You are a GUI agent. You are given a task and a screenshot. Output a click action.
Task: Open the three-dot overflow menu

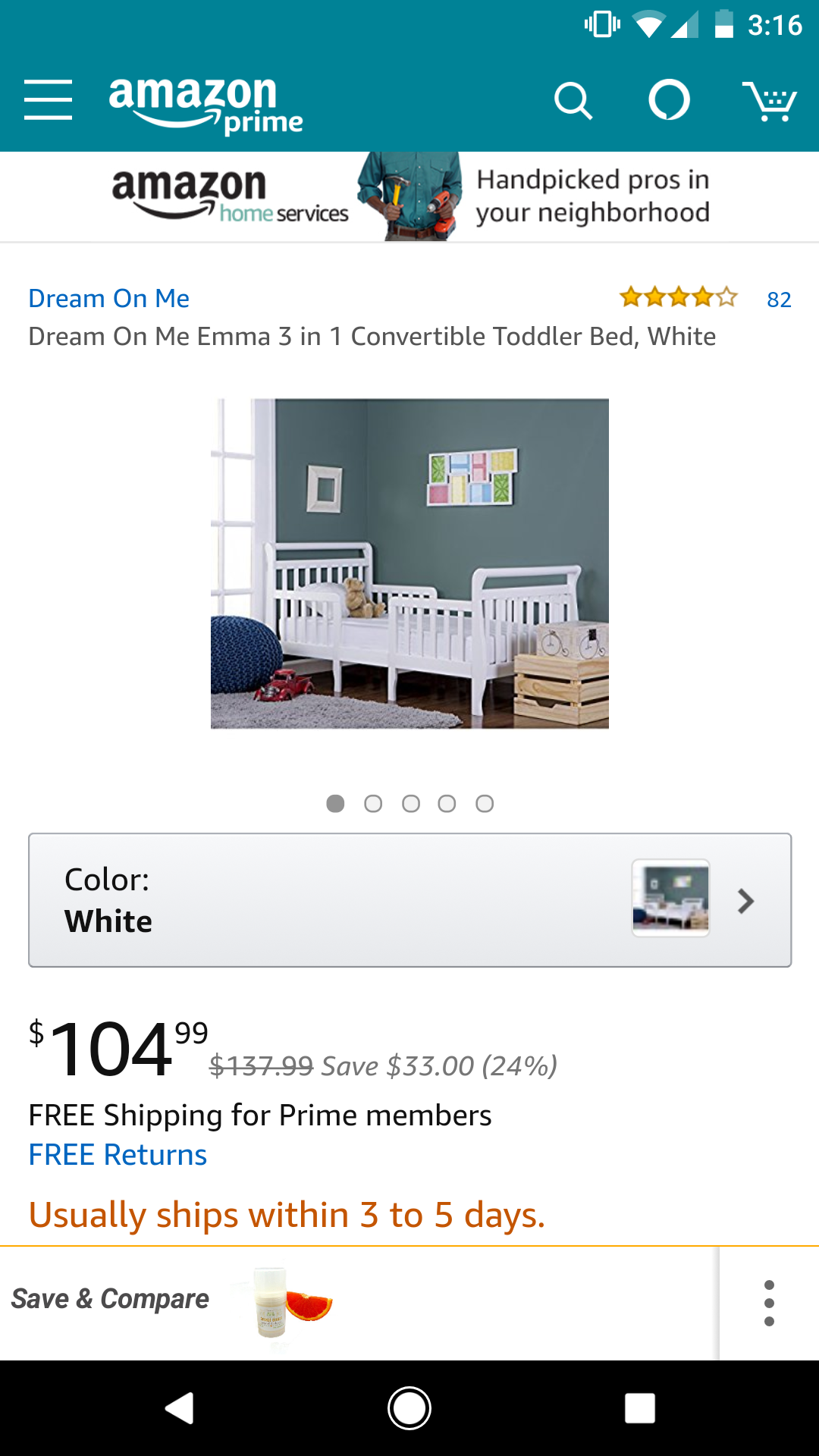(x=769, y=1303)
